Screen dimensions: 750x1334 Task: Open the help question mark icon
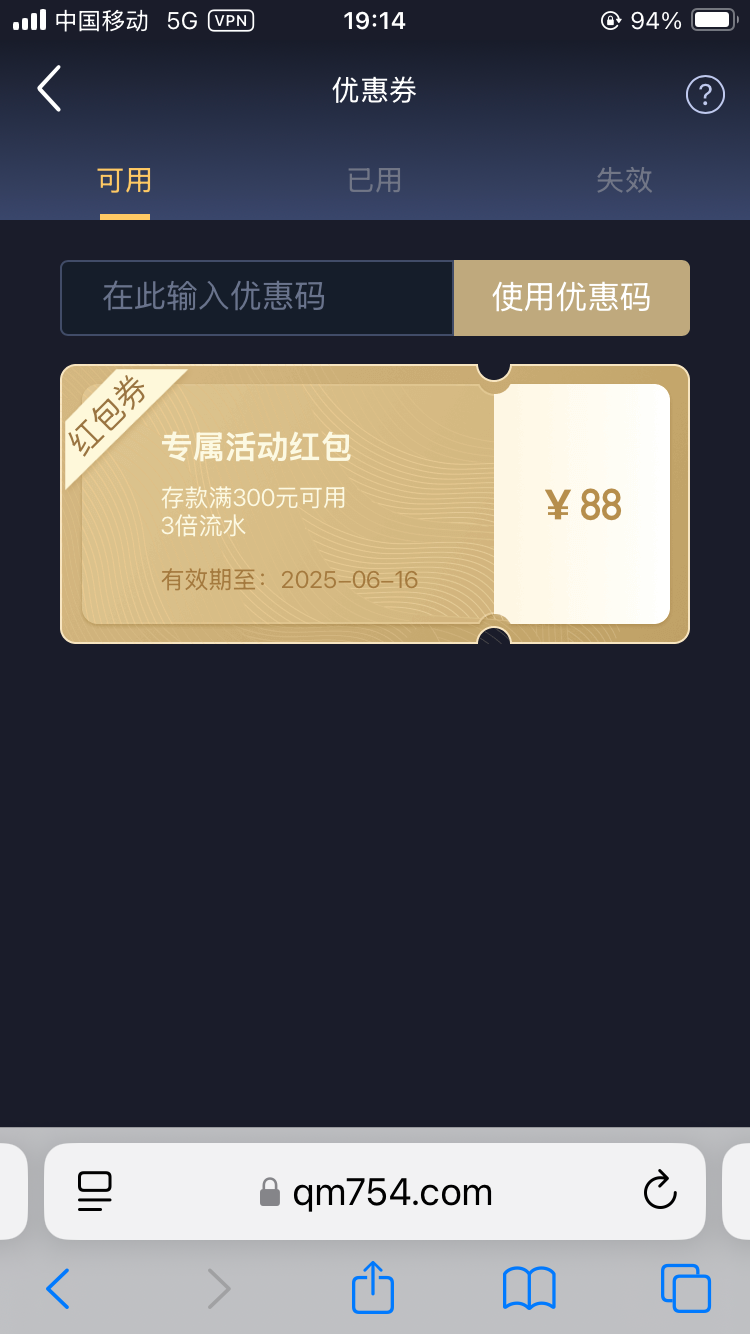(x=705, y=94)
